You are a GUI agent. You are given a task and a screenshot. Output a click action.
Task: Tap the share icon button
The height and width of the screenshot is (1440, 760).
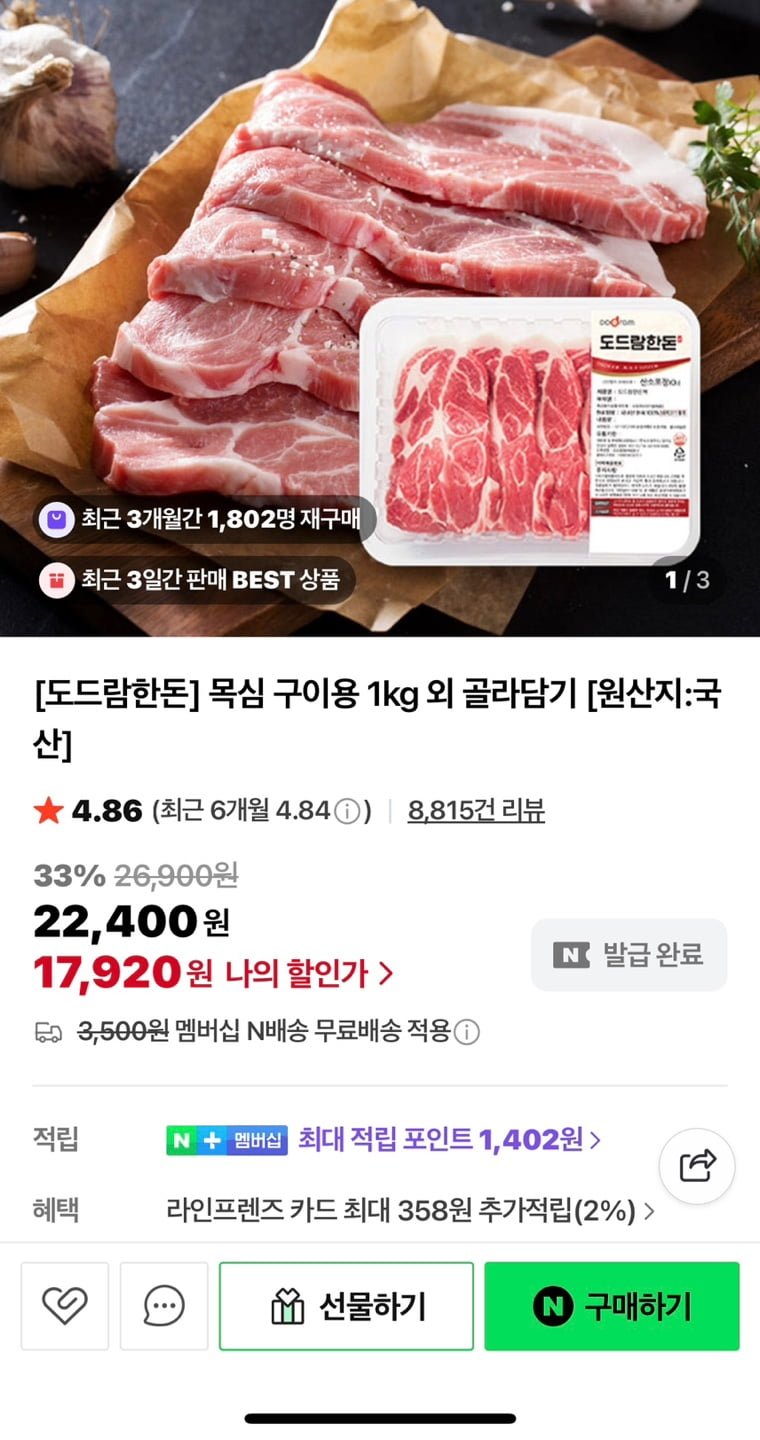click(x=697, y=1165)
